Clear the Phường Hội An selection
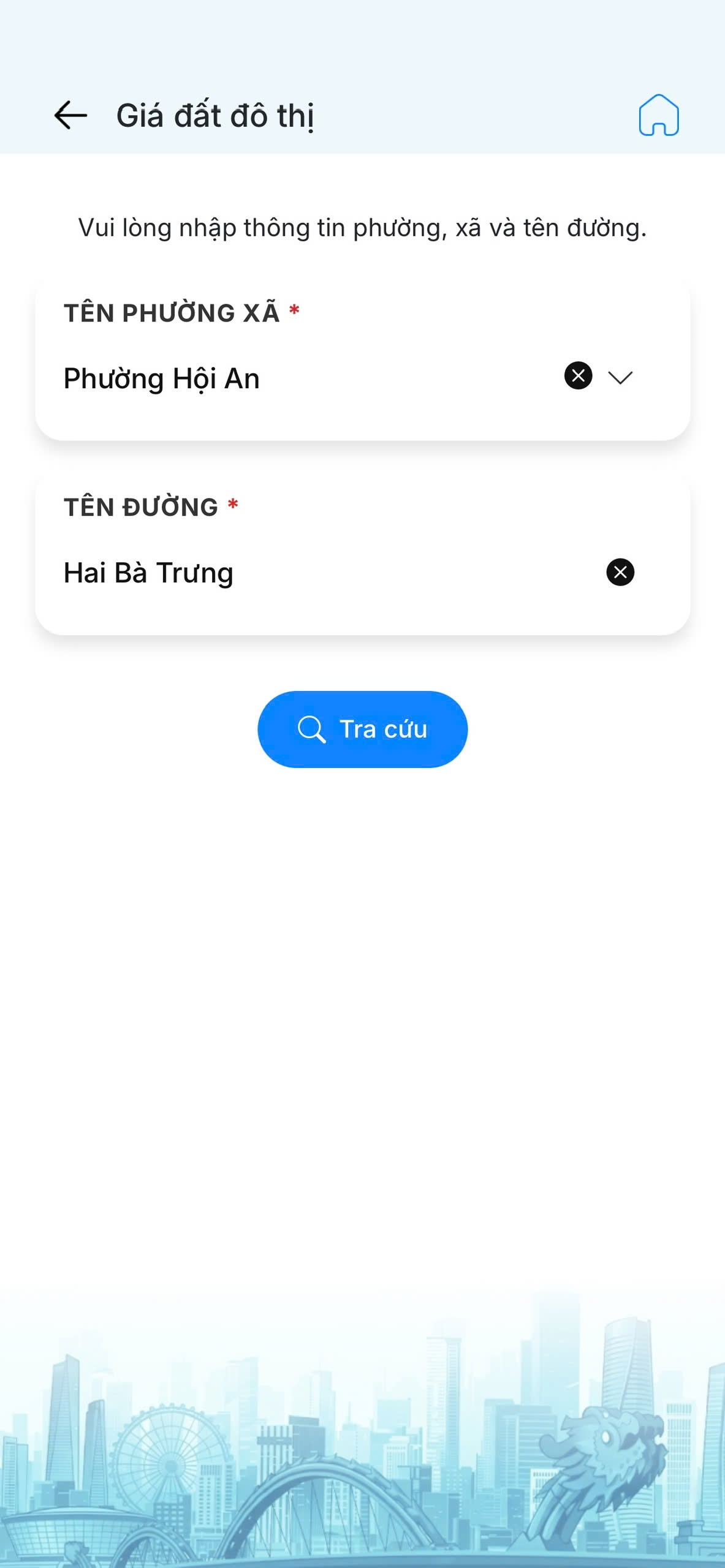This screenshot has width=725, height=1568. pyautogui.click(x=578, y=375)
